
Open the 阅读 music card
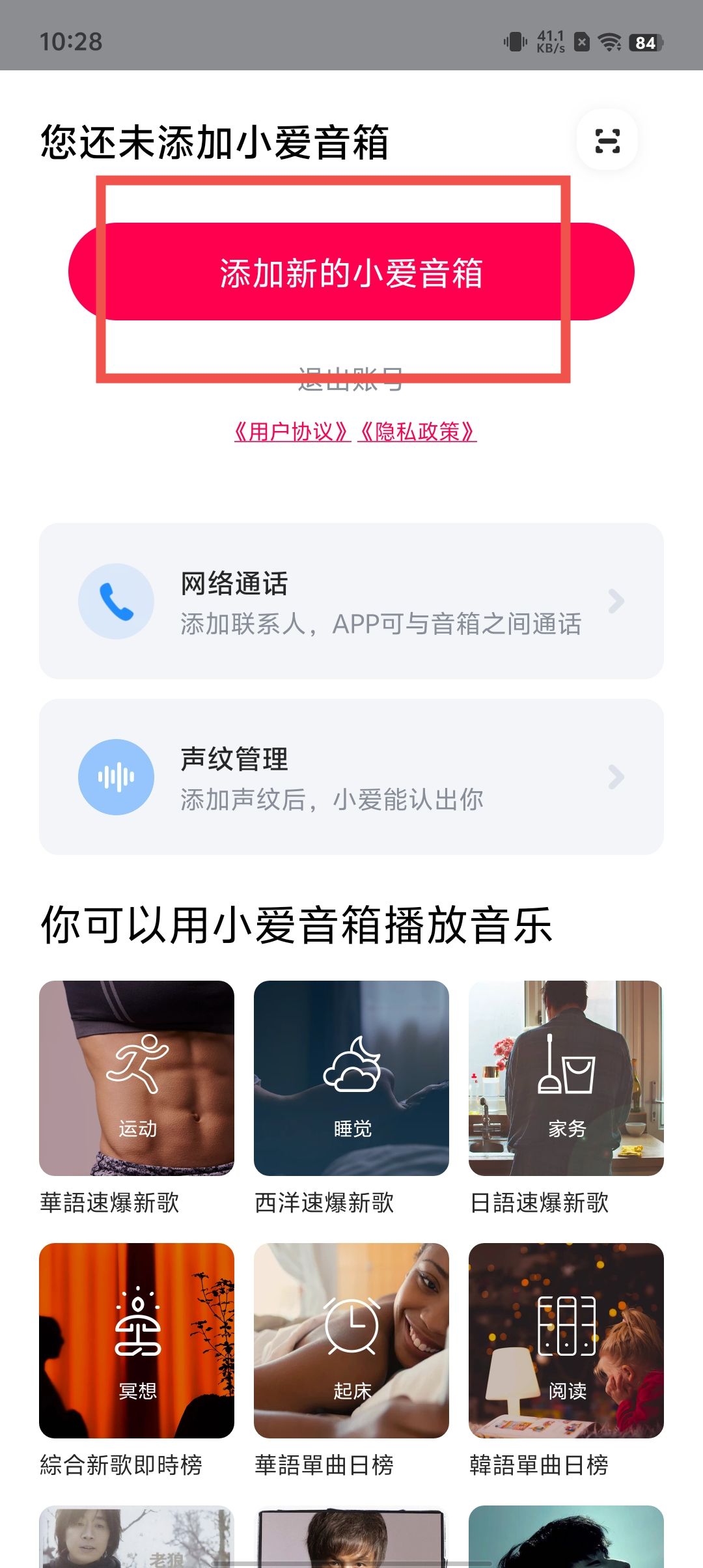click(x=566, y=1341)
